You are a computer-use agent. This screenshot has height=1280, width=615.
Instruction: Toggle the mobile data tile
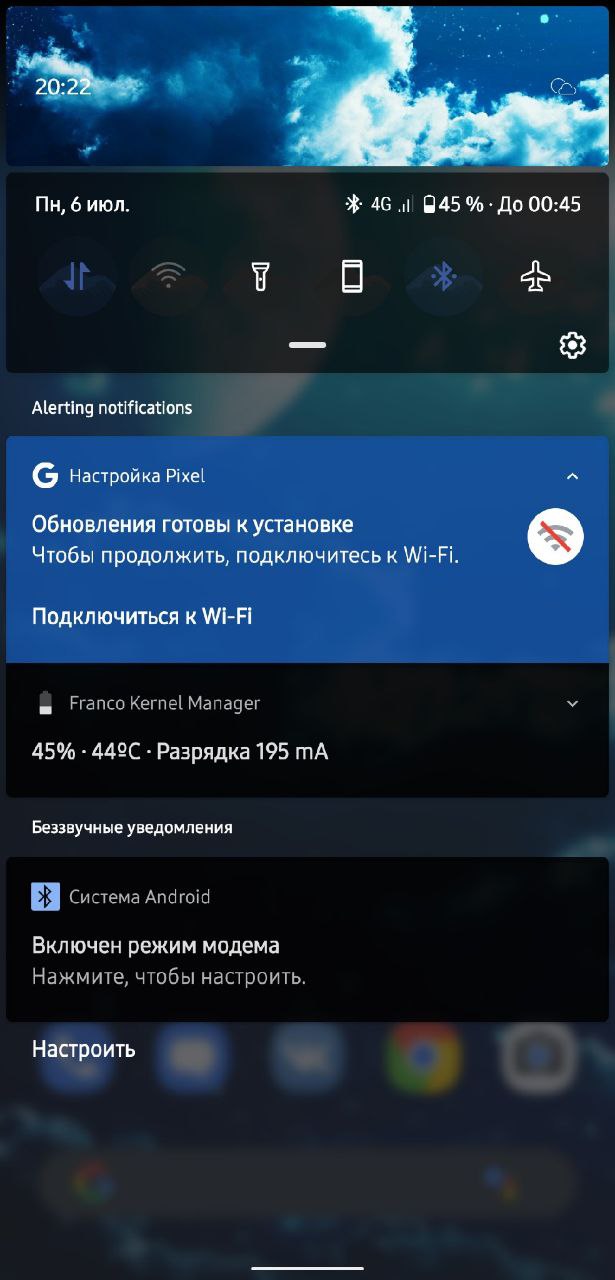(77, 276)
